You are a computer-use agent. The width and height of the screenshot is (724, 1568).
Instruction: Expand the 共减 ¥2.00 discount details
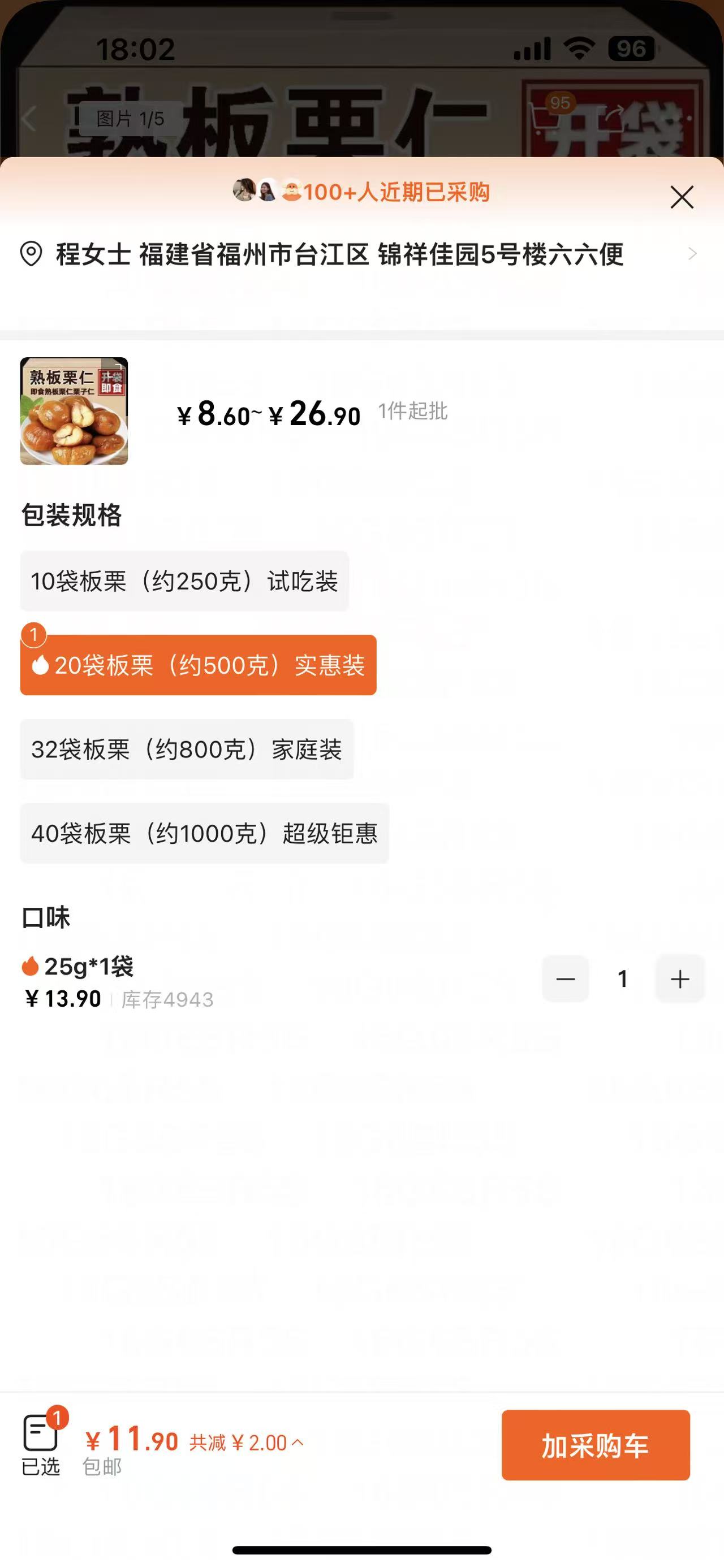coord(246,1442)
